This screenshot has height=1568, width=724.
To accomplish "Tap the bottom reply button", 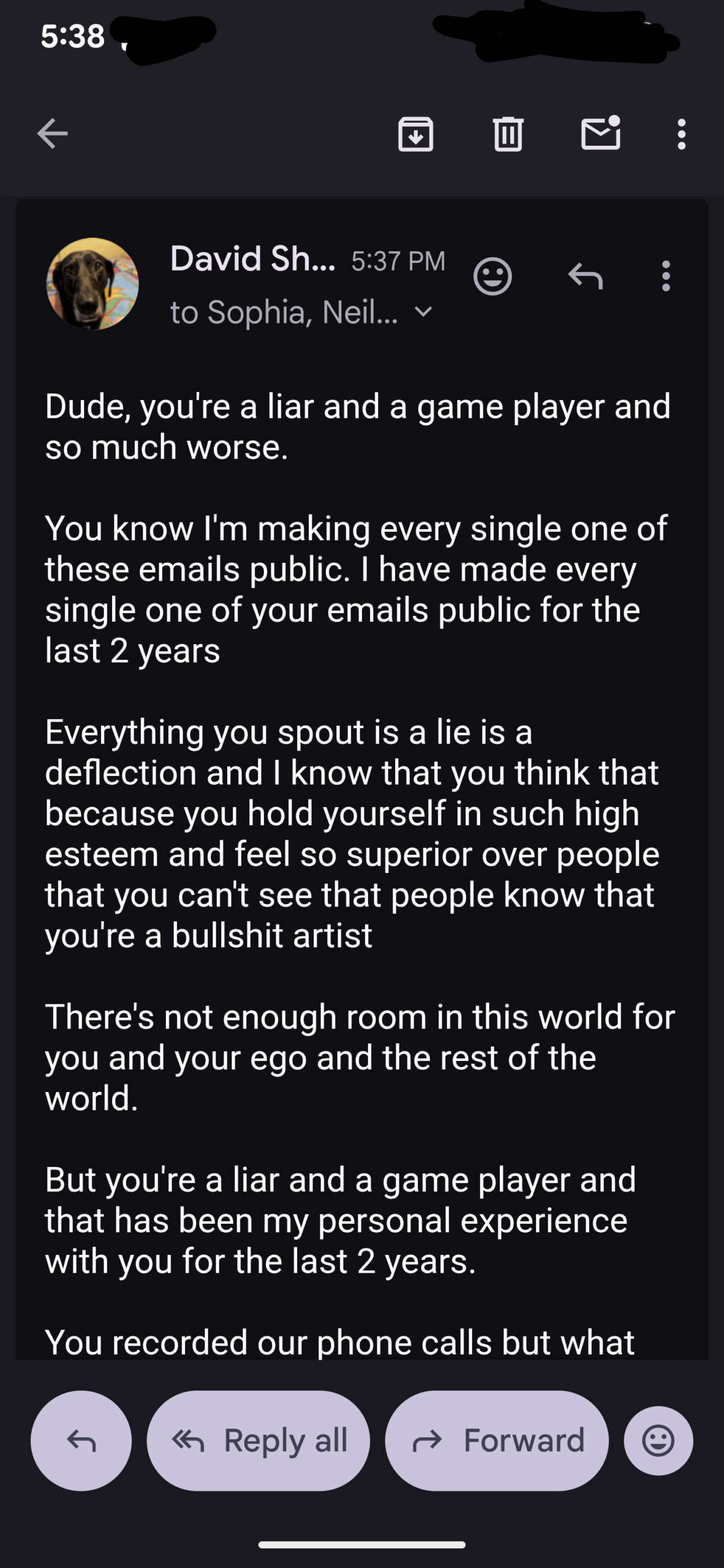I will tap(81, 1441).
